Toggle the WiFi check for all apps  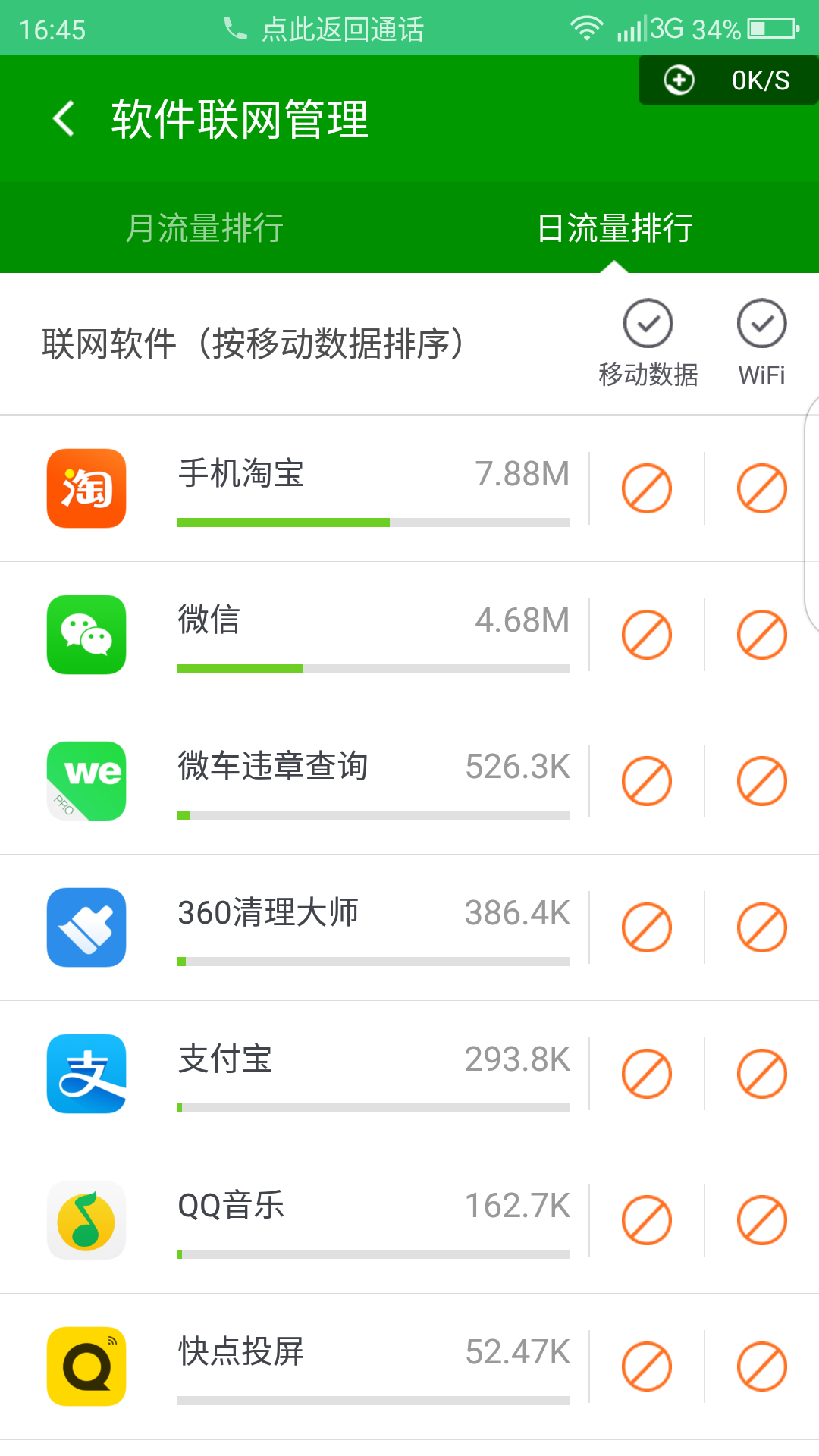[x=761, y=324]
